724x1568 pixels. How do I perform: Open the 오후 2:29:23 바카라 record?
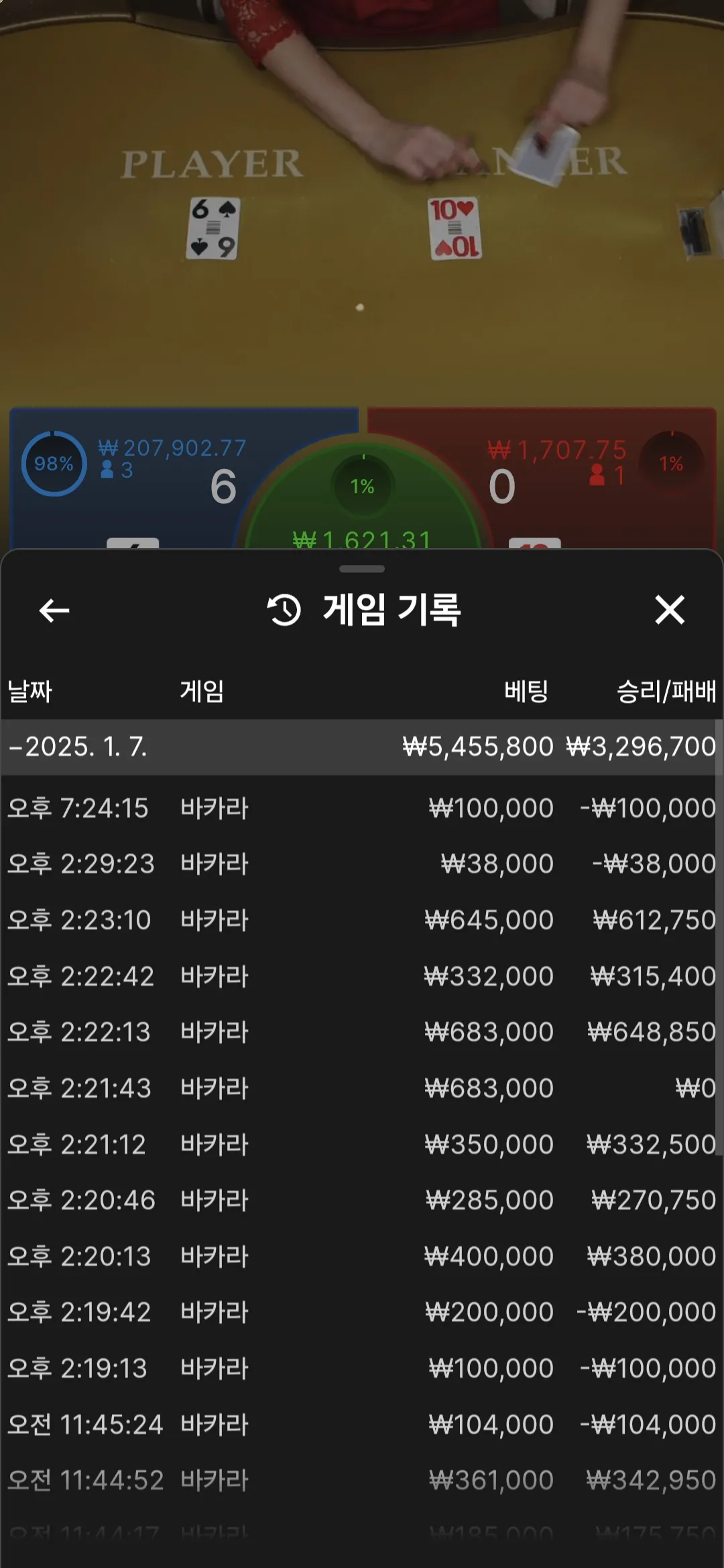362,864
